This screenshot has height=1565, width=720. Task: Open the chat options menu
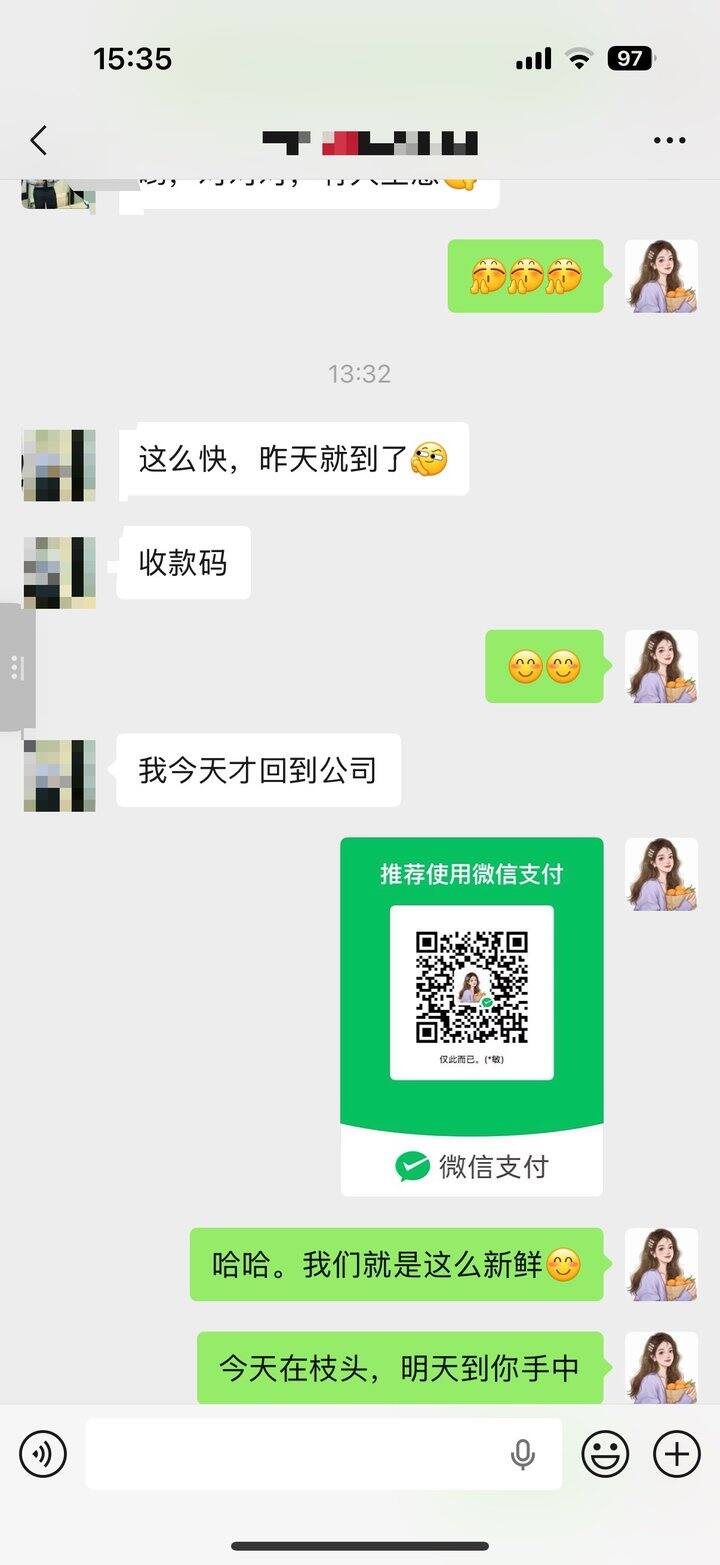click(669, 141)
